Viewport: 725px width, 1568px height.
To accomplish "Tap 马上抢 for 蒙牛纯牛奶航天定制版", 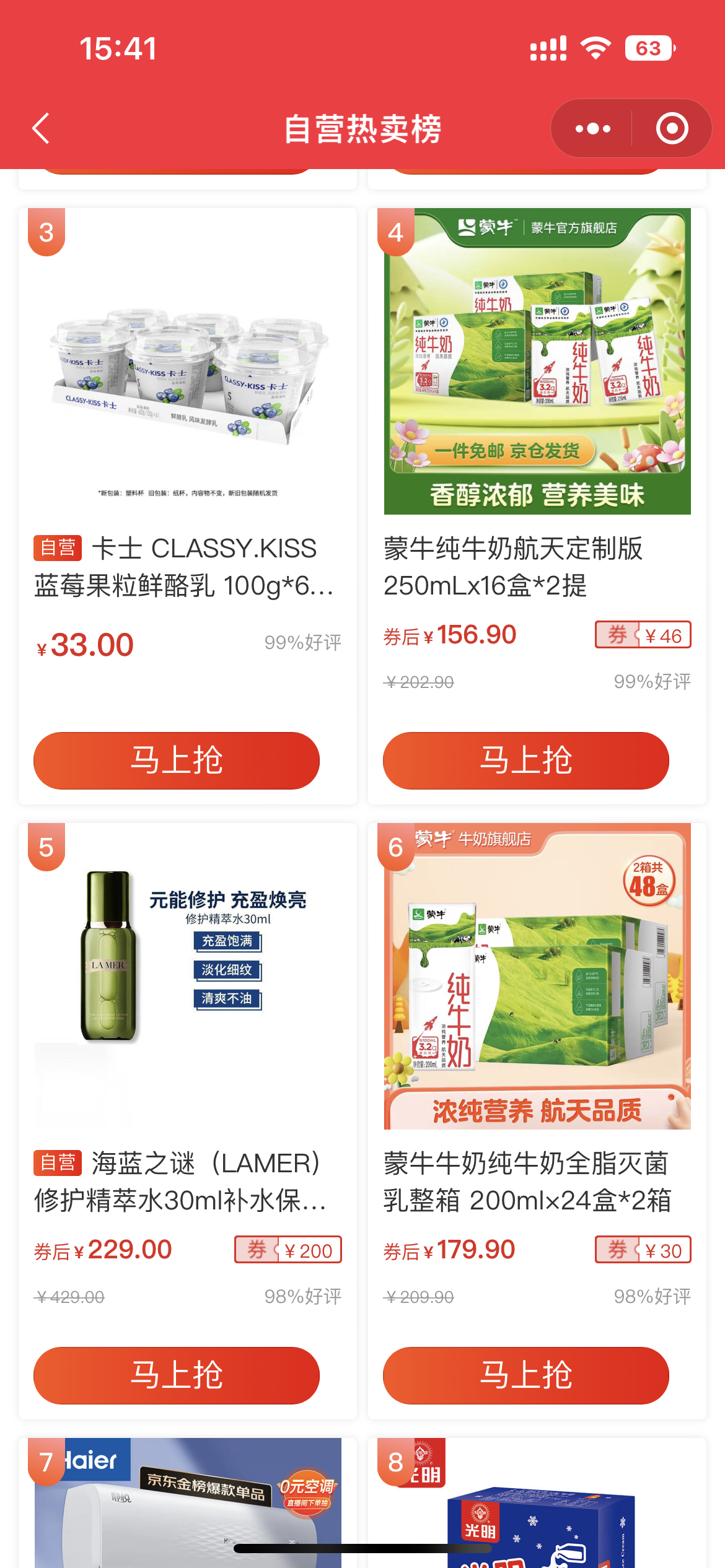I will pos(525,760).
